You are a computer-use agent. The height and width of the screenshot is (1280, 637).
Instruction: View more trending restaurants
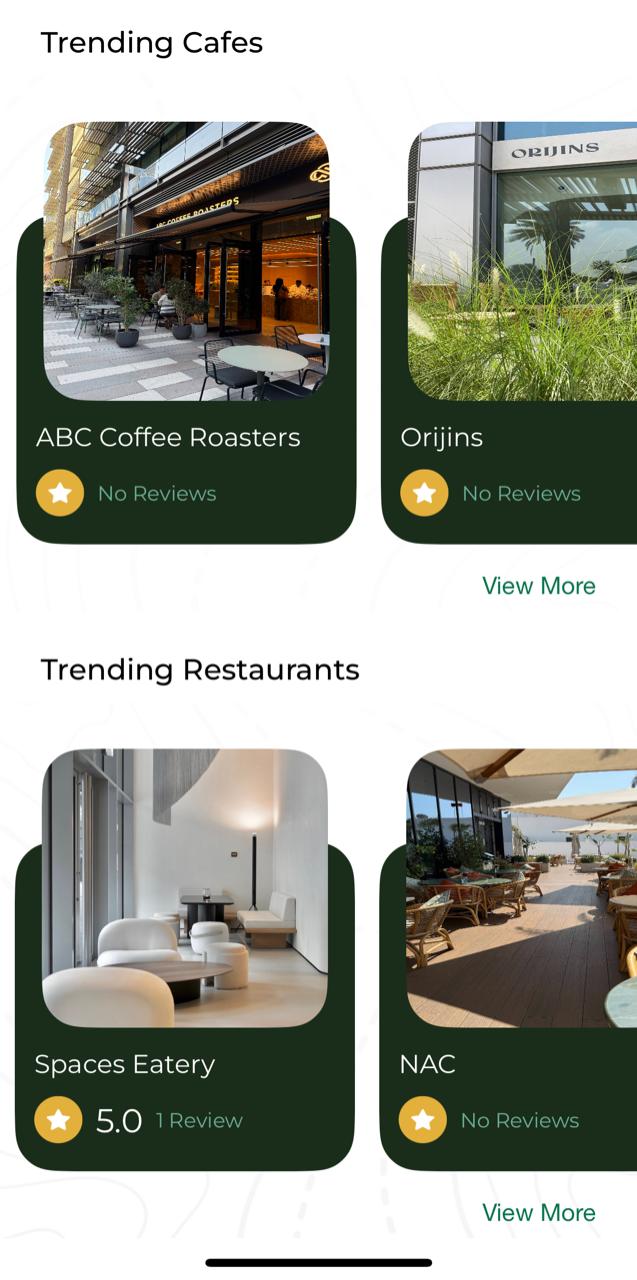[538, 1213]
